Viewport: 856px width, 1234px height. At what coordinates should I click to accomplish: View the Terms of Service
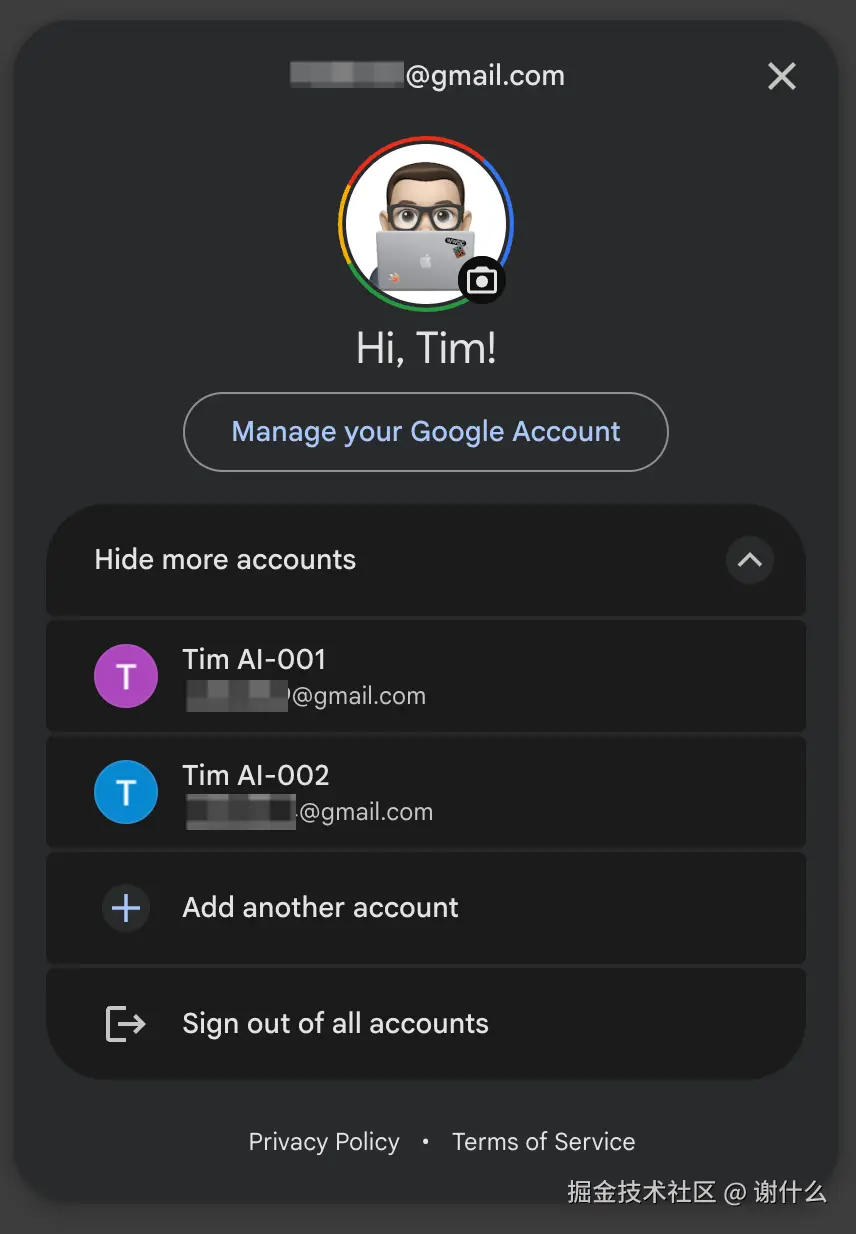click(543, 1142)
